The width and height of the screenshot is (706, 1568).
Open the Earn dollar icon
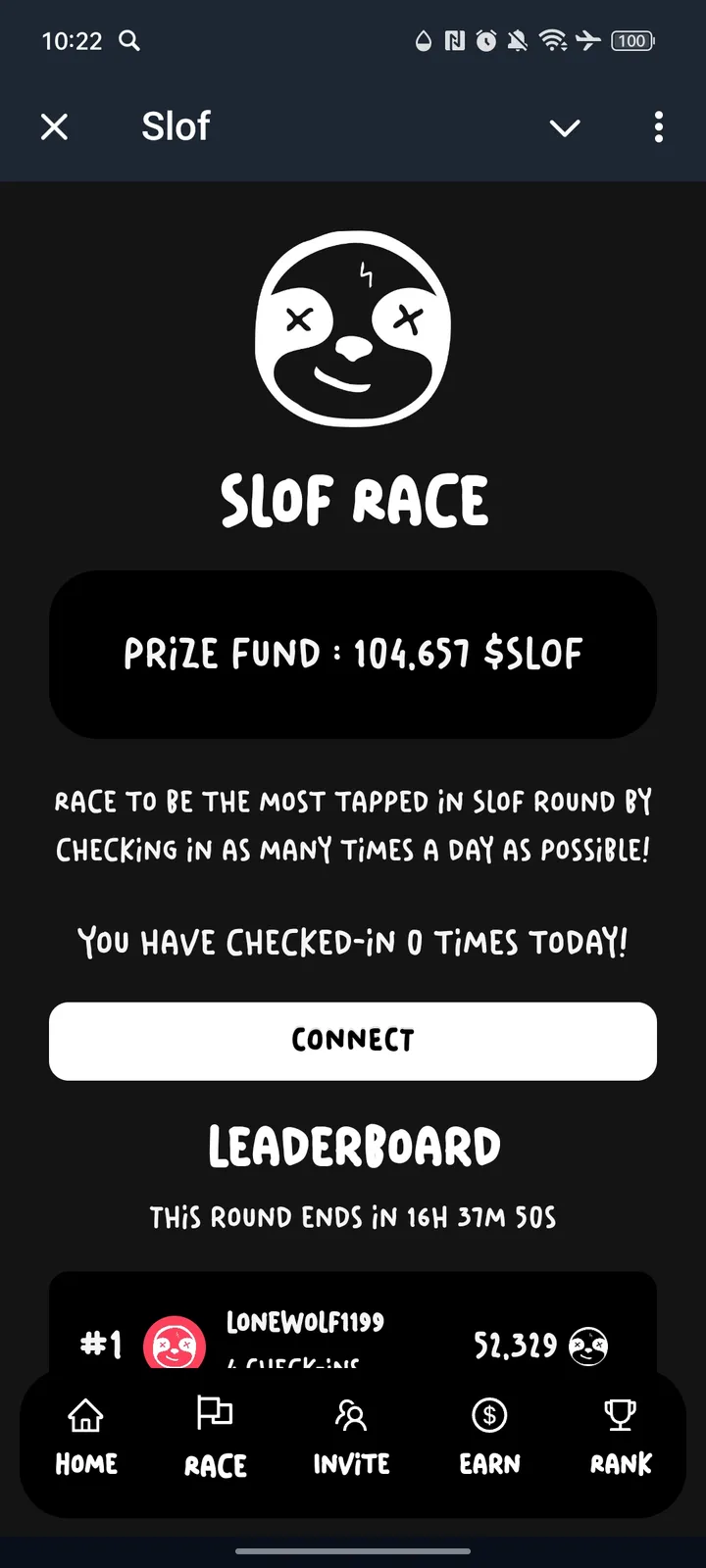[x=488, y=1414]
